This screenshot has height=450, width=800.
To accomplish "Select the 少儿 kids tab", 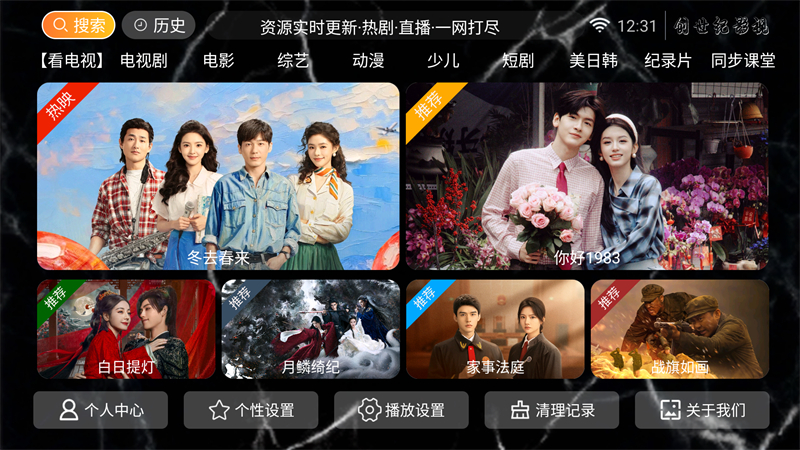I will click(x=443, y=61).
